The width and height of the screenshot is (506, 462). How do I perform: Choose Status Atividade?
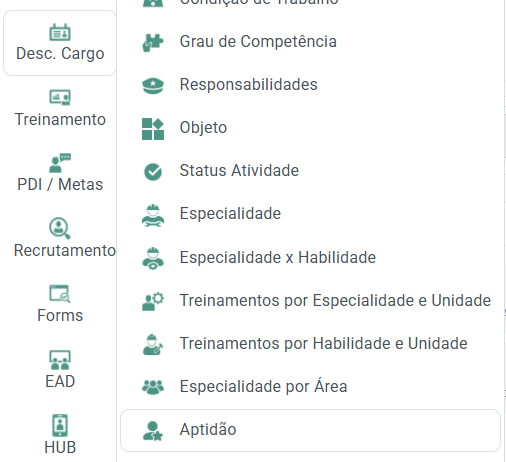(x=310, y=171)
